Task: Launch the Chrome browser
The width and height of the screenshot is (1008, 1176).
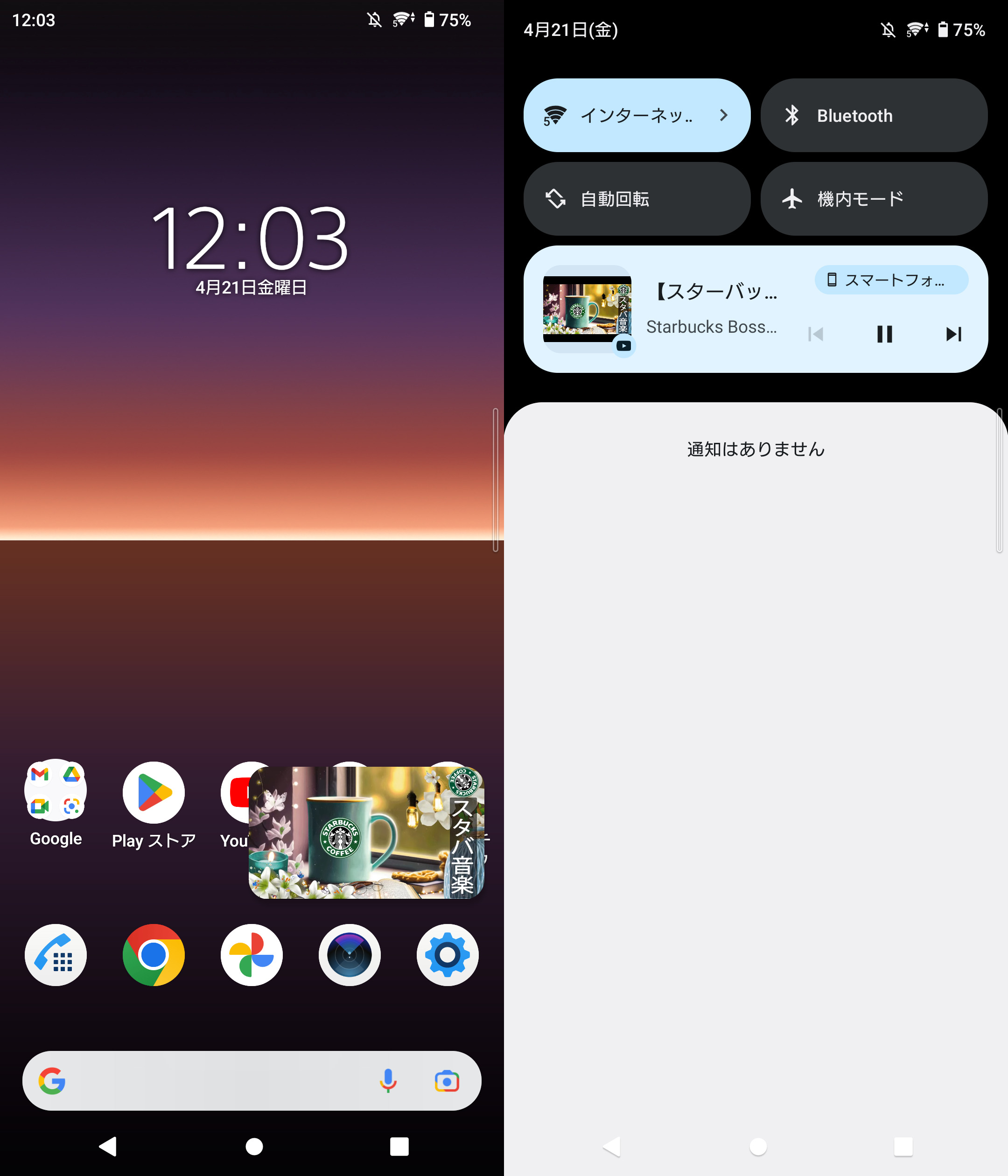Action: [153, 955]
